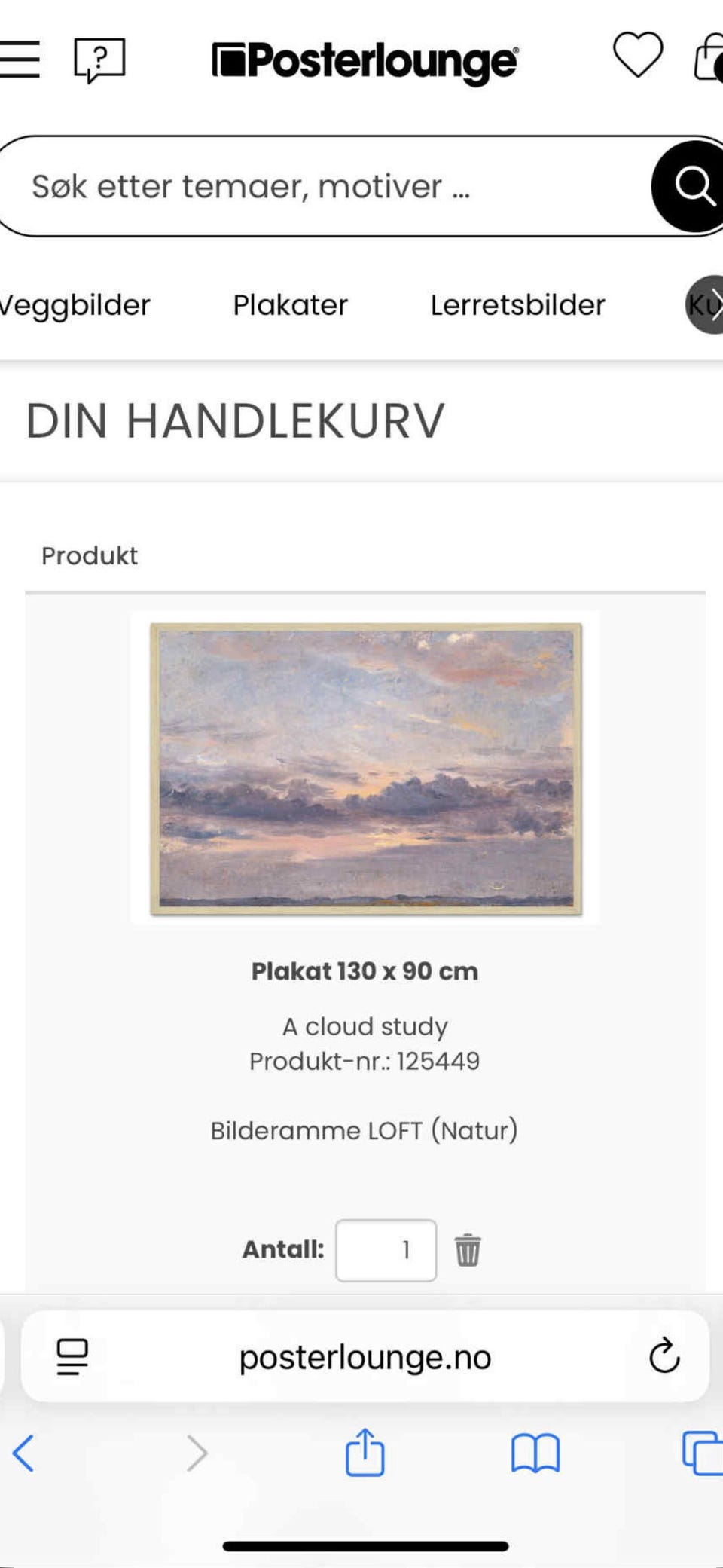Reload the posterlounge.no page
723x1568 pixels.
pyautogui.click(x=666, y=1358)
